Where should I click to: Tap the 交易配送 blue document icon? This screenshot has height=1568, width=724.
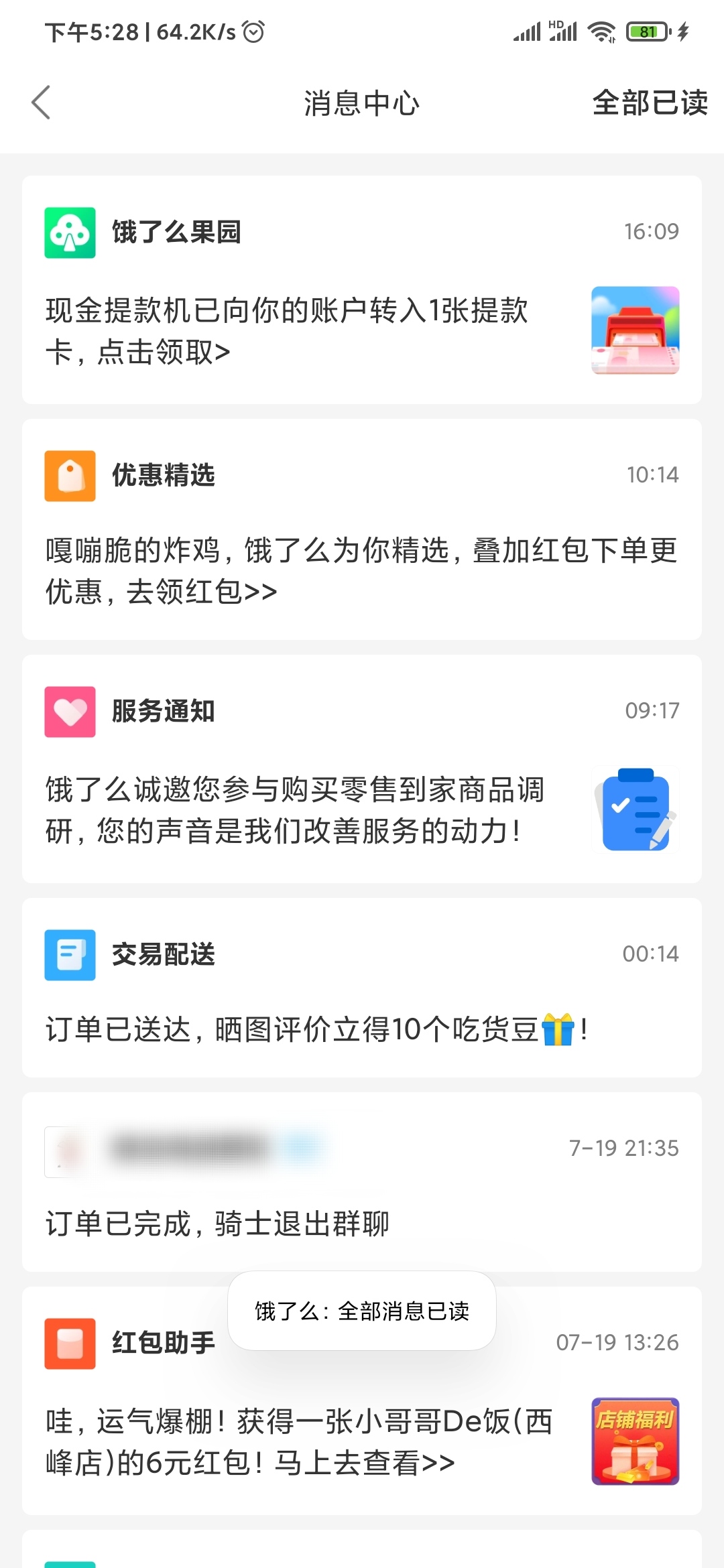pos(70,956)
